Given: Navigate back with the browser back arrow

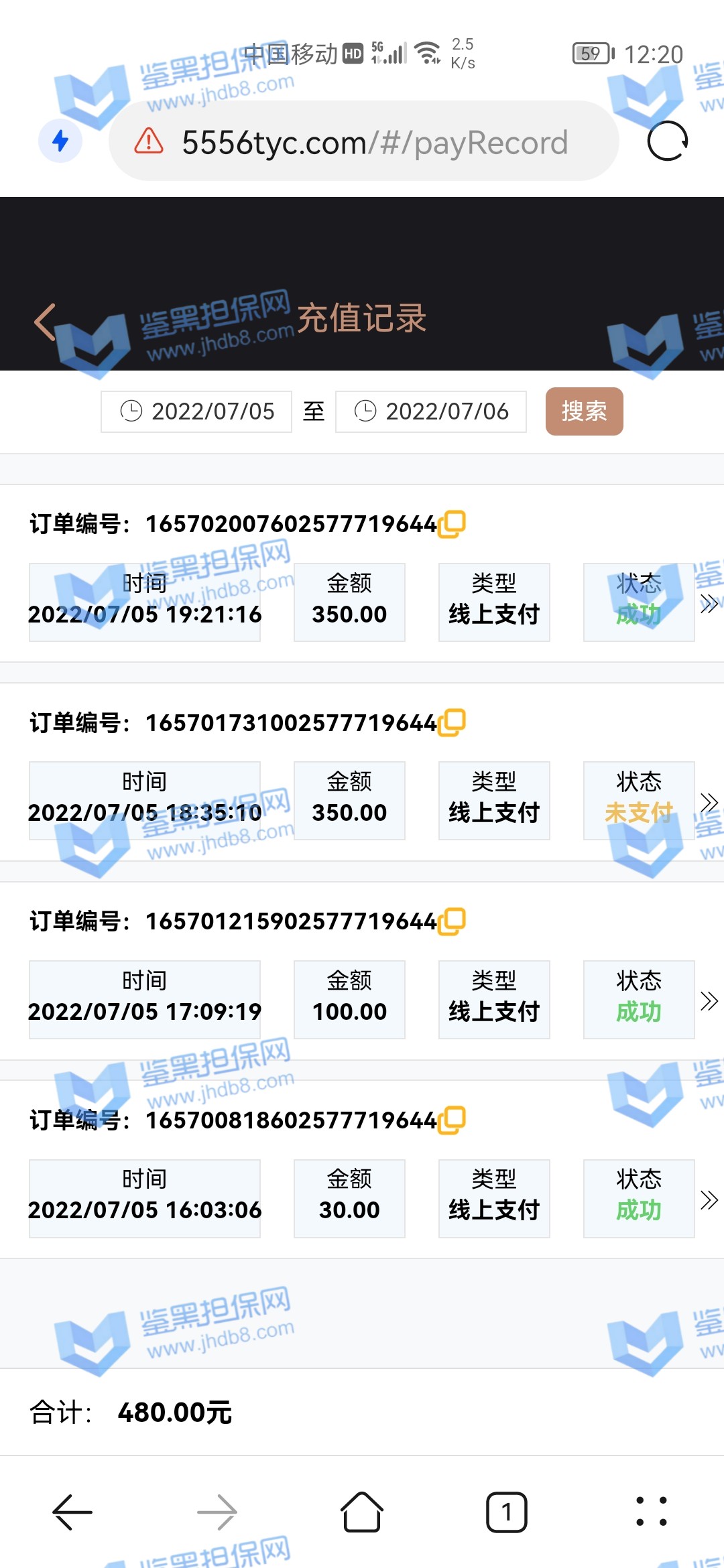Looking at the screenshot, I should tap(72, 1512).
